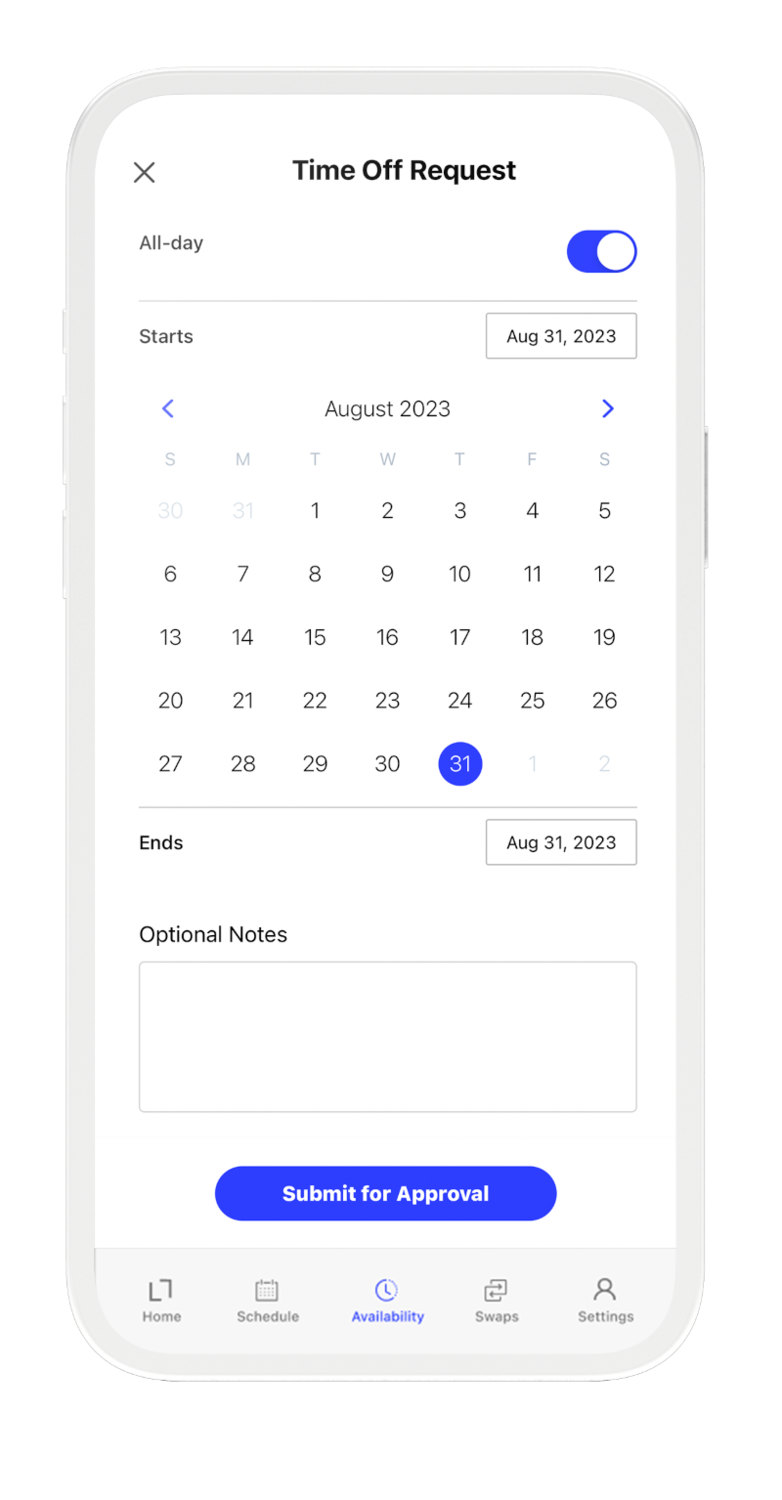
Task: Go to the previous month
Action: [168, 408]
